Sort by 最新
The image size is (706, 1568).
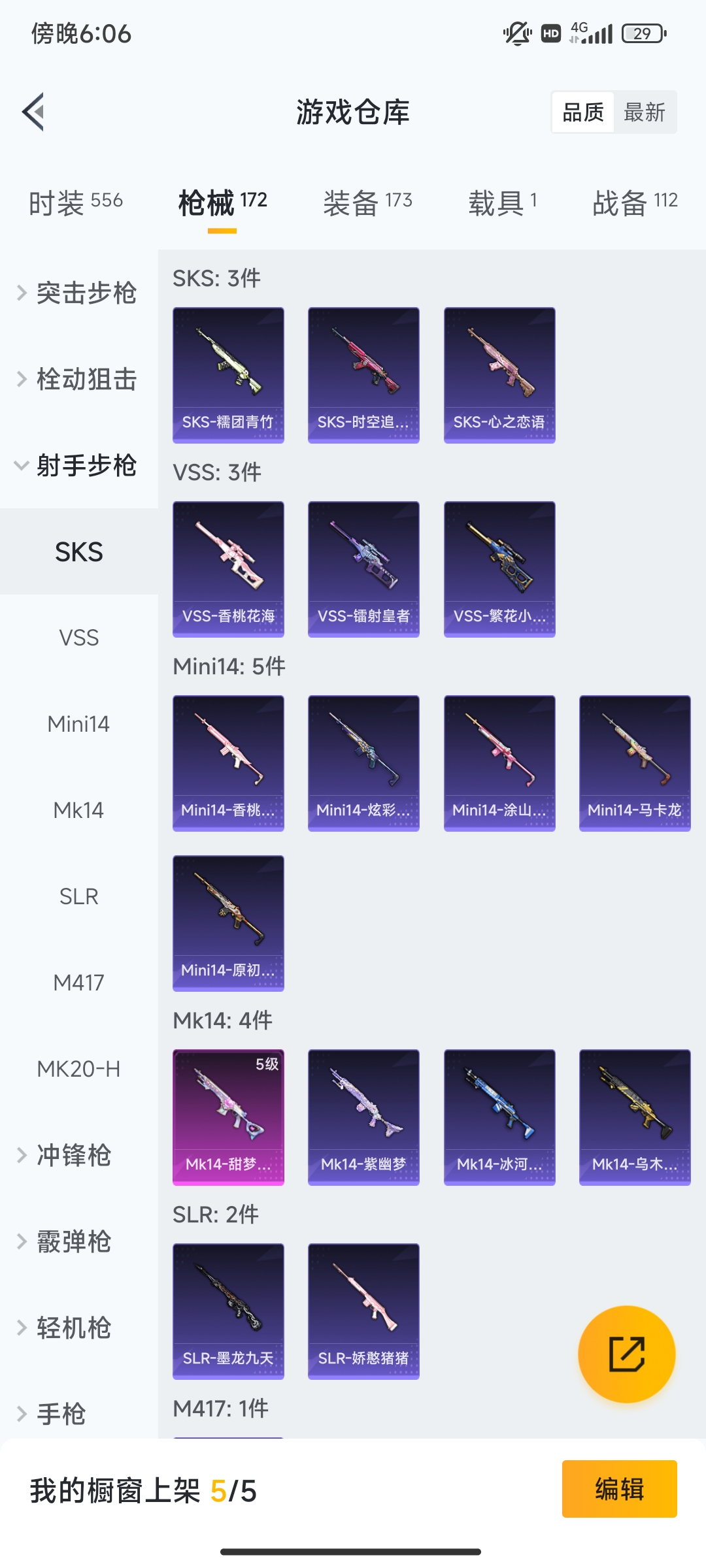(644, 112)
